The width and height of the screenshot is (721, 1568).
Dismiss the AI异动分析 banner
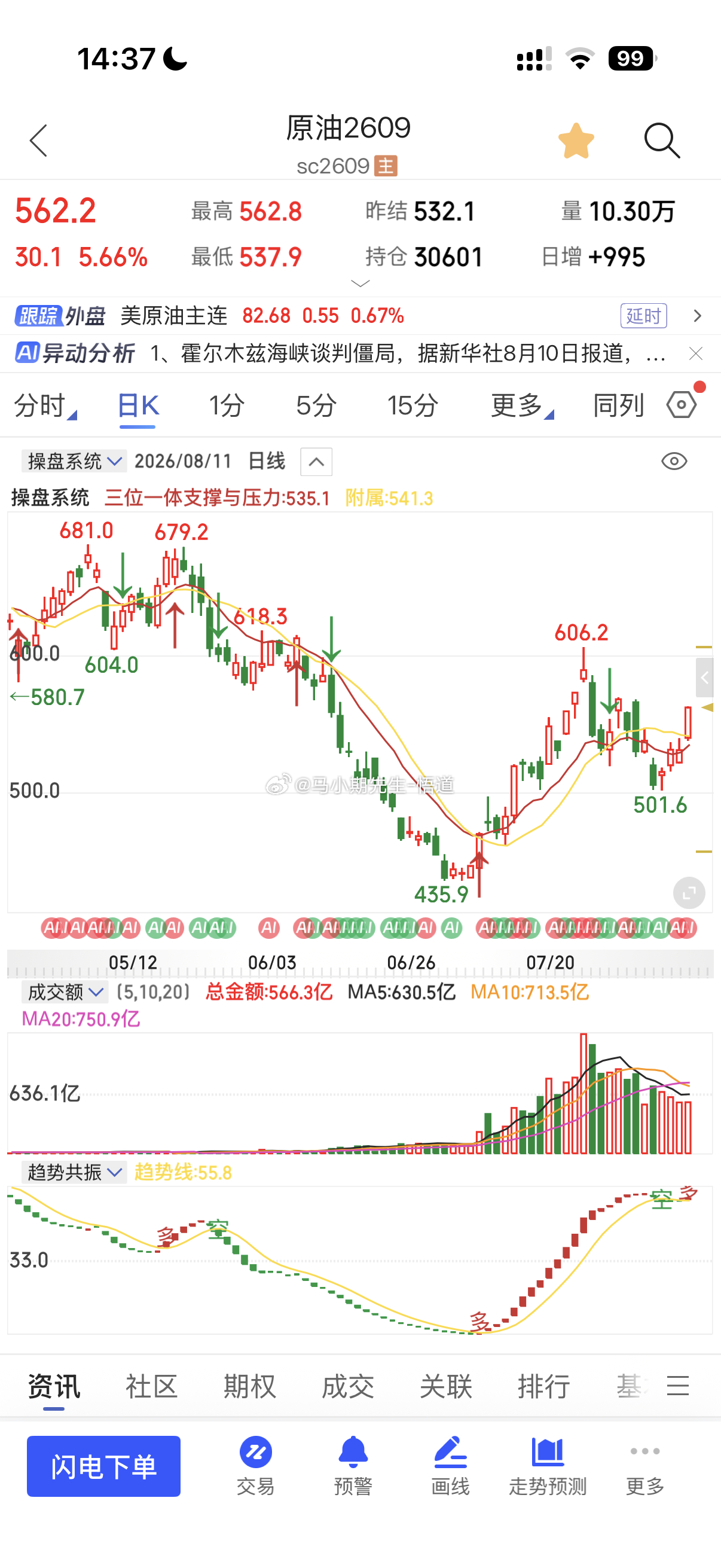pyautogui.click(x=696, y=353)
